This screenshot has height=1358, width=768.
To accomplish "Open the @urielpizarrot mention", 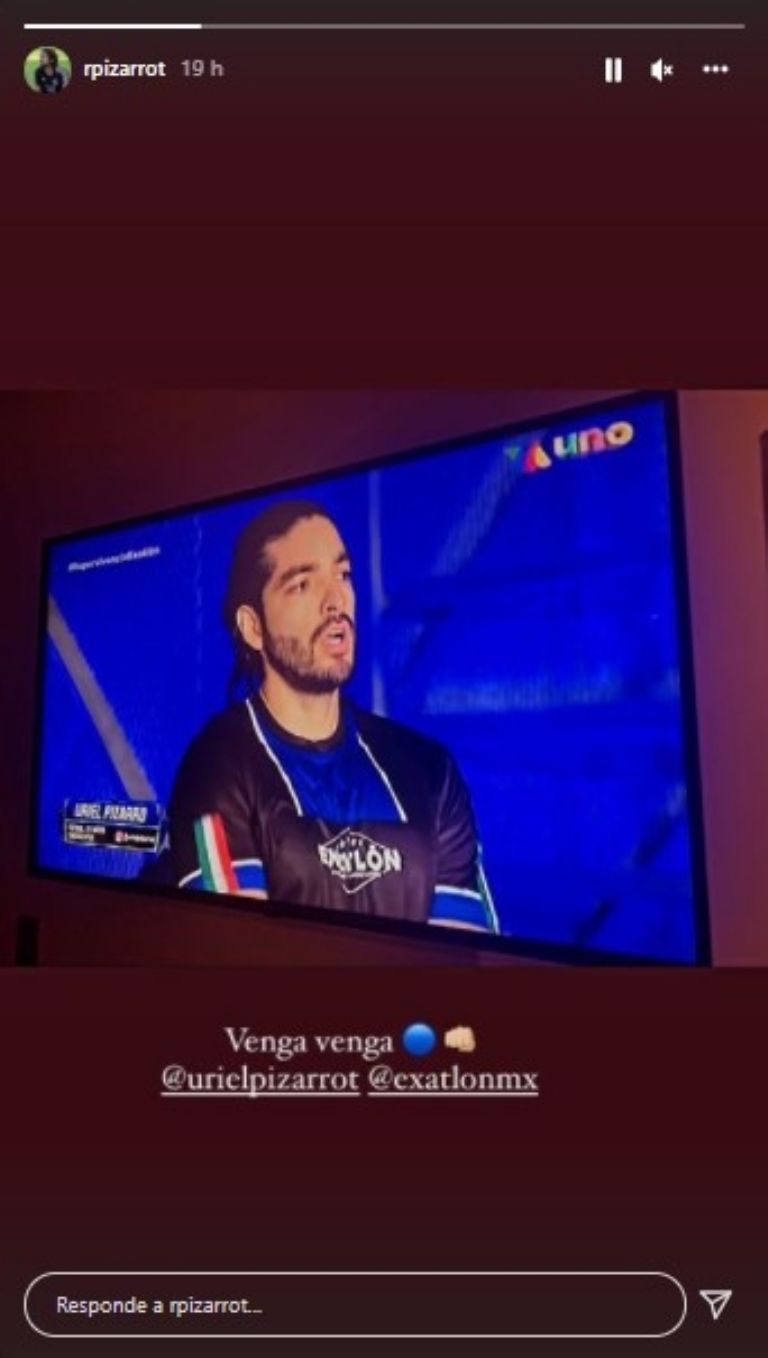I will pos(260,1081).
